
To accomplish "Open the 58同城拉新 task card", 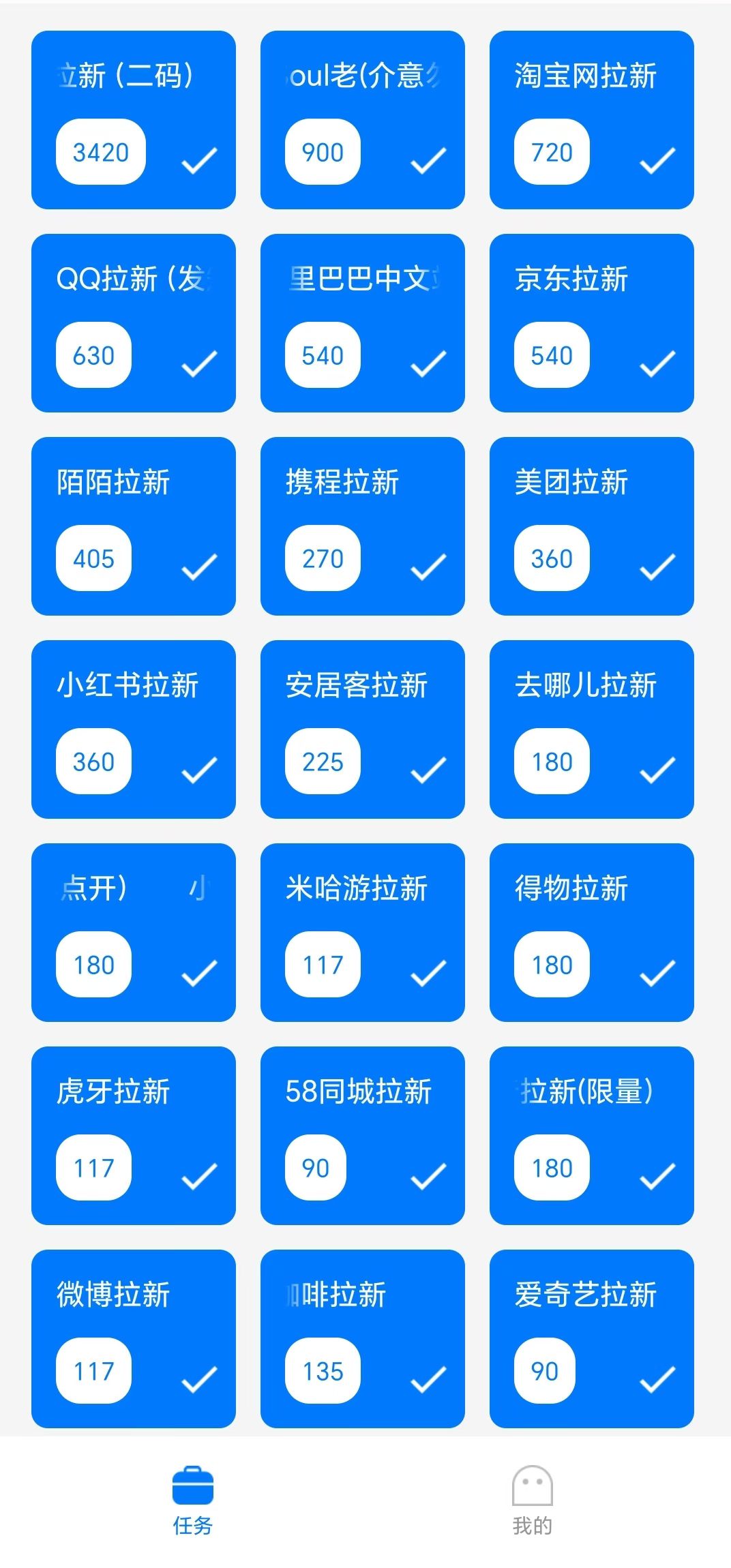I will (x=363, y=1135).
